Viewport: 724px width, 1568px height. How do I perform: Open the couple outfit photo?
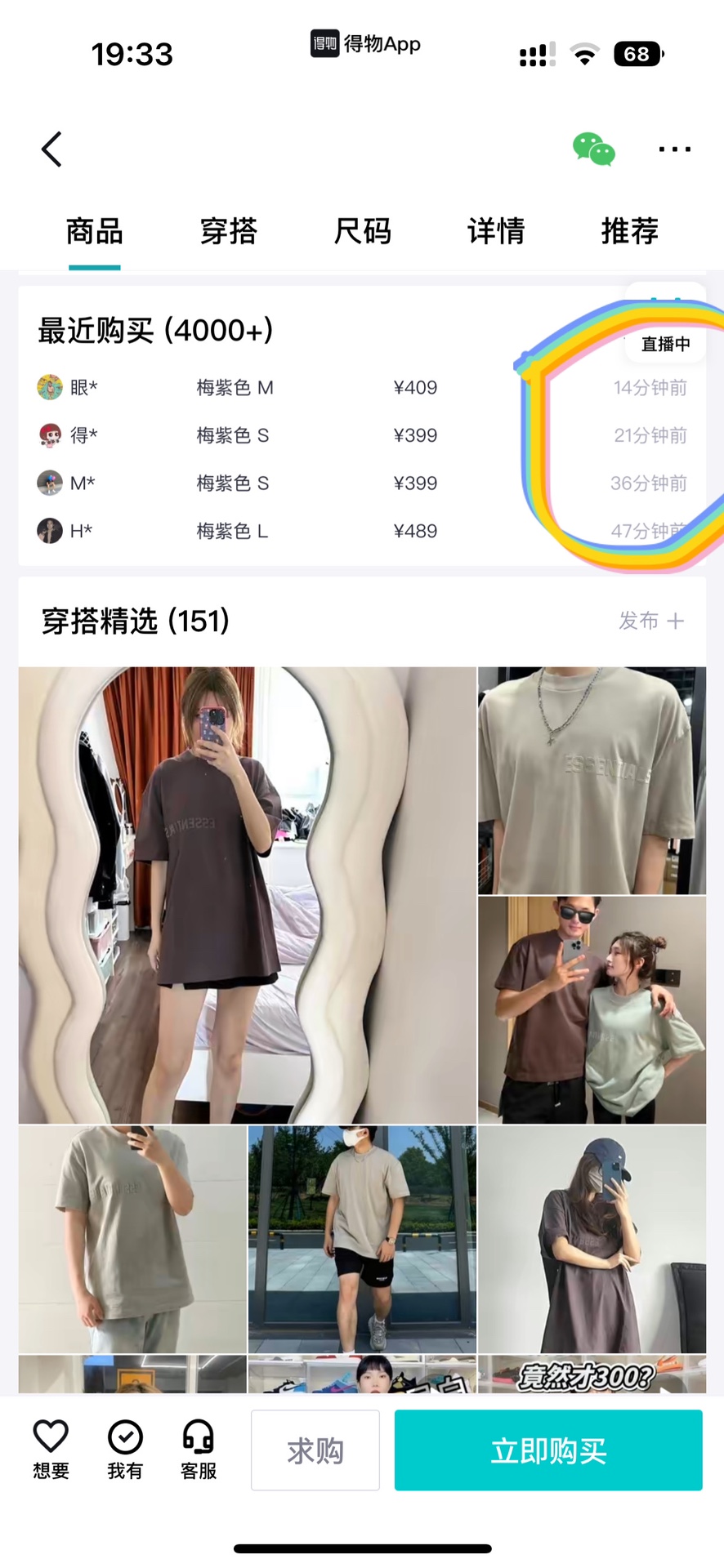(x=592, y=1009)
